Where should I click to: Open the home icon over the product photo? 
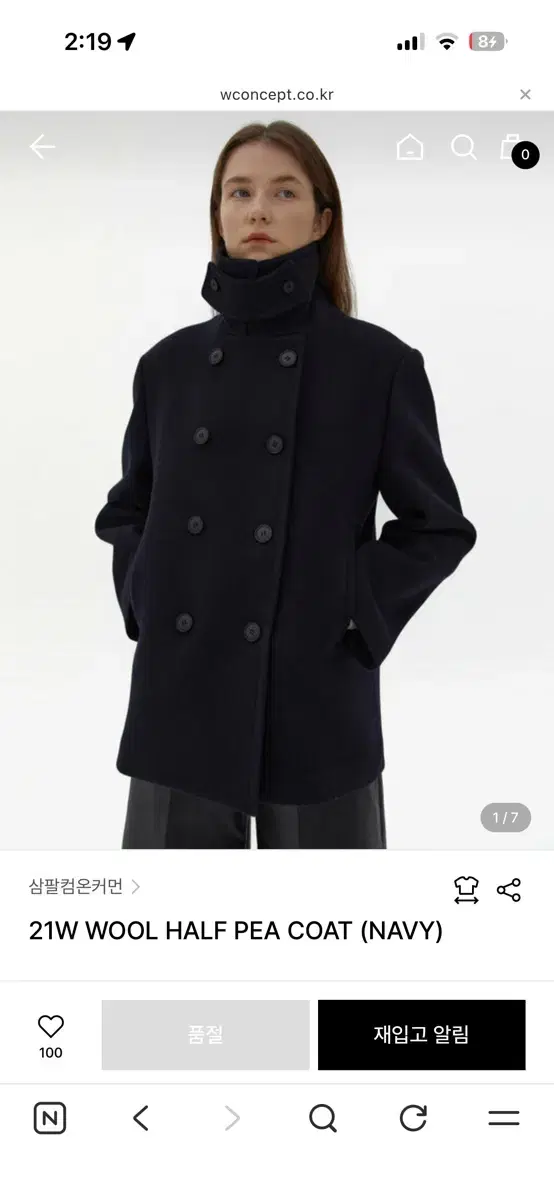click(410, 147)
